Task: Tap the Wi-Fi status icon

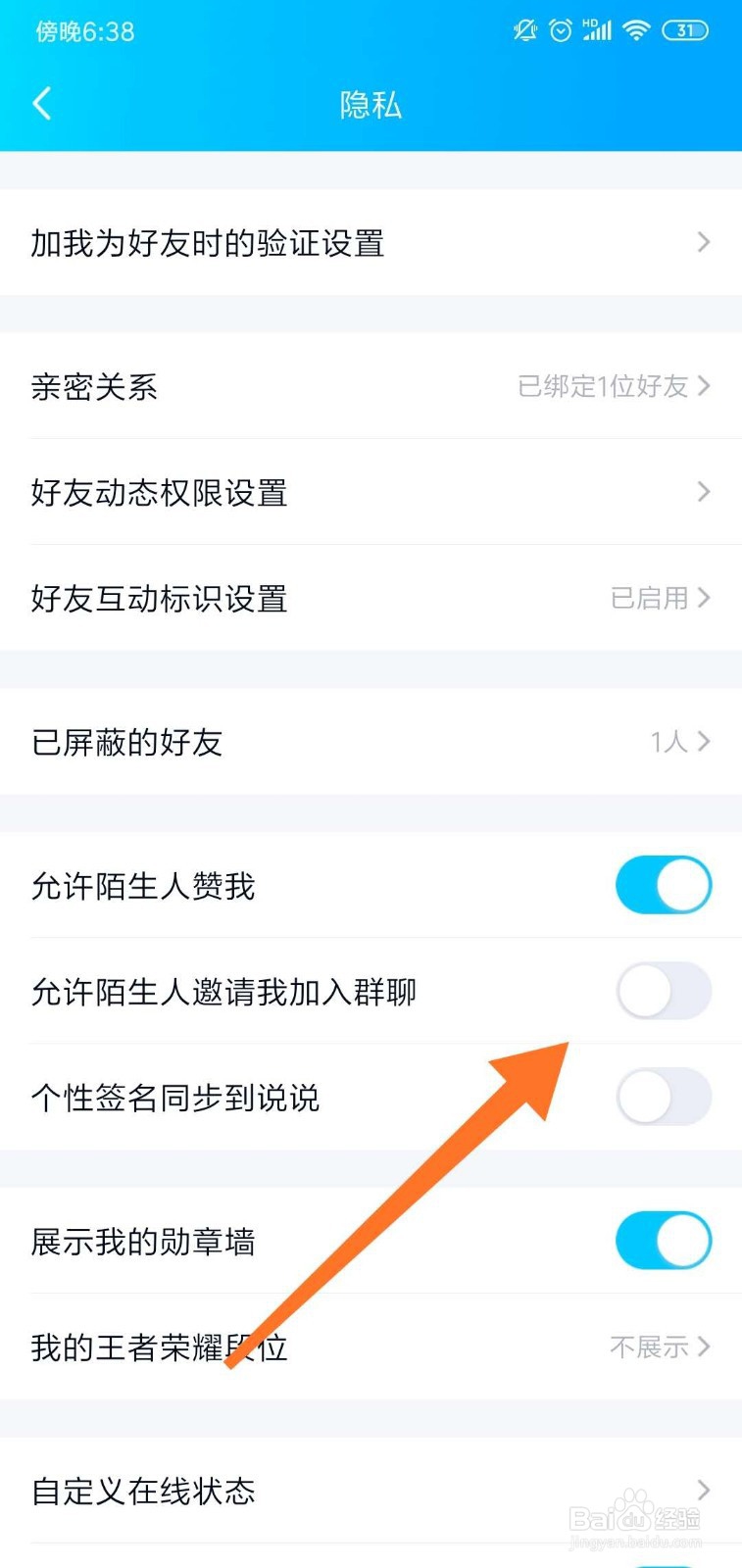Action: pyautogui.click(x=635, y=30)
